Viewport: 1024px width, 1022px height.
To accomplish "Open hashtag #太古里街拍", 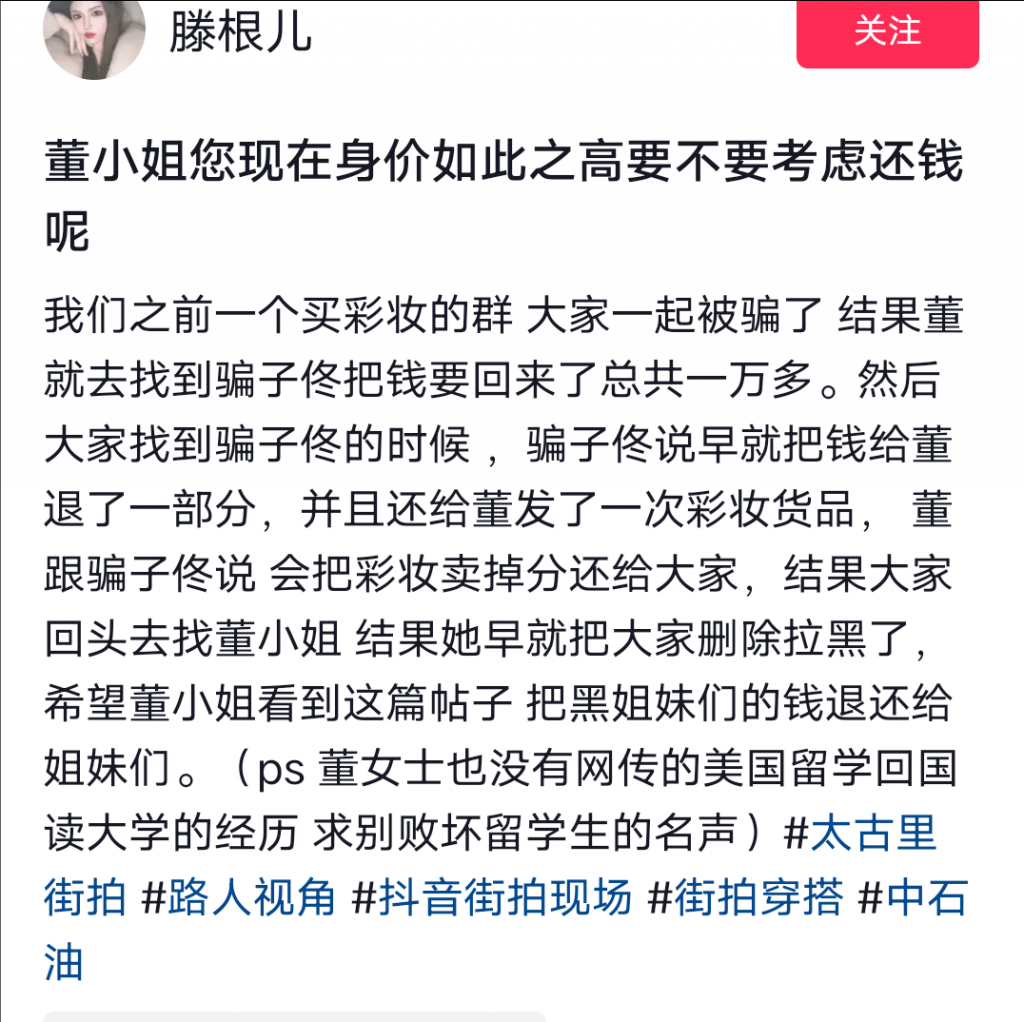I will coord(860,833).
